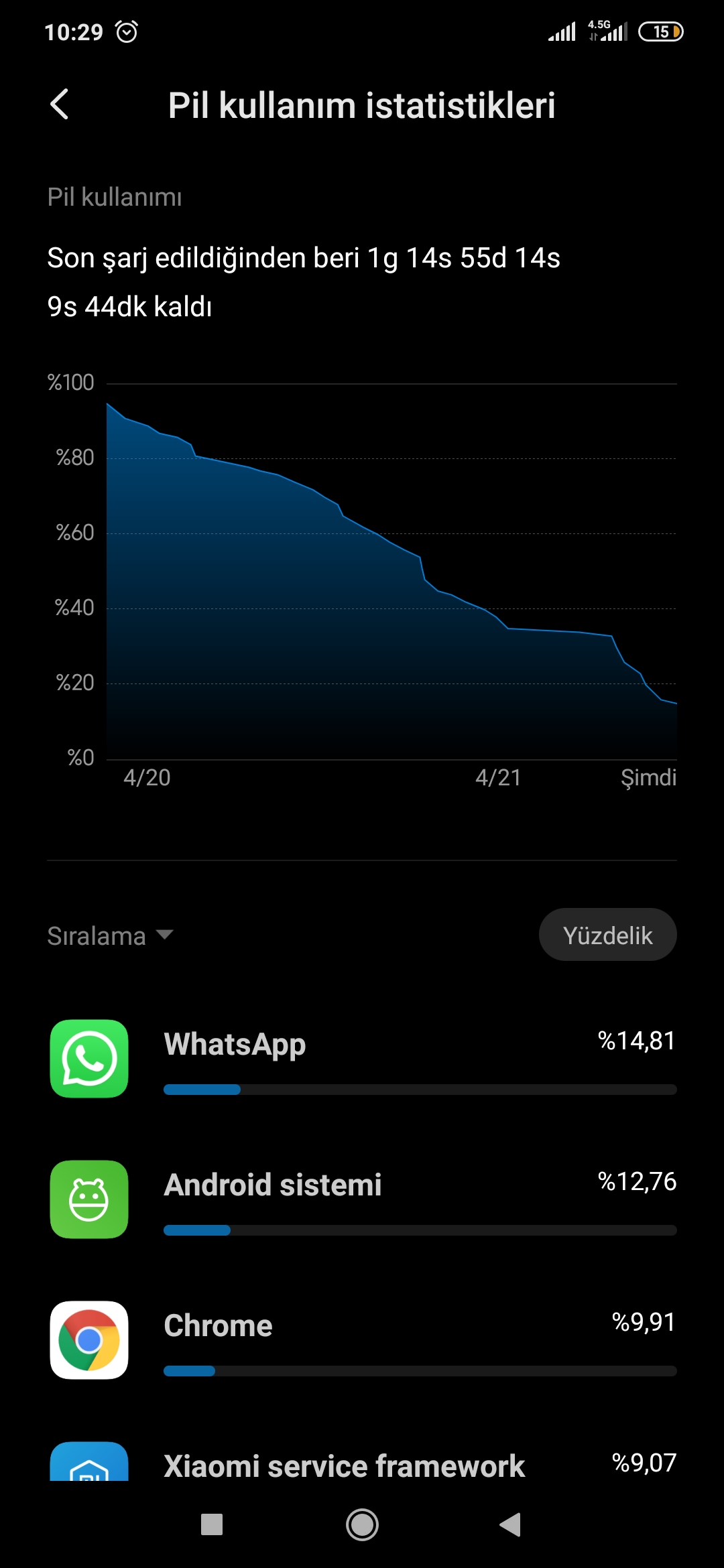This screenshot has height=1568, width=724.
Task: Go back using the top-left arrow
Action: coord(60,105)
